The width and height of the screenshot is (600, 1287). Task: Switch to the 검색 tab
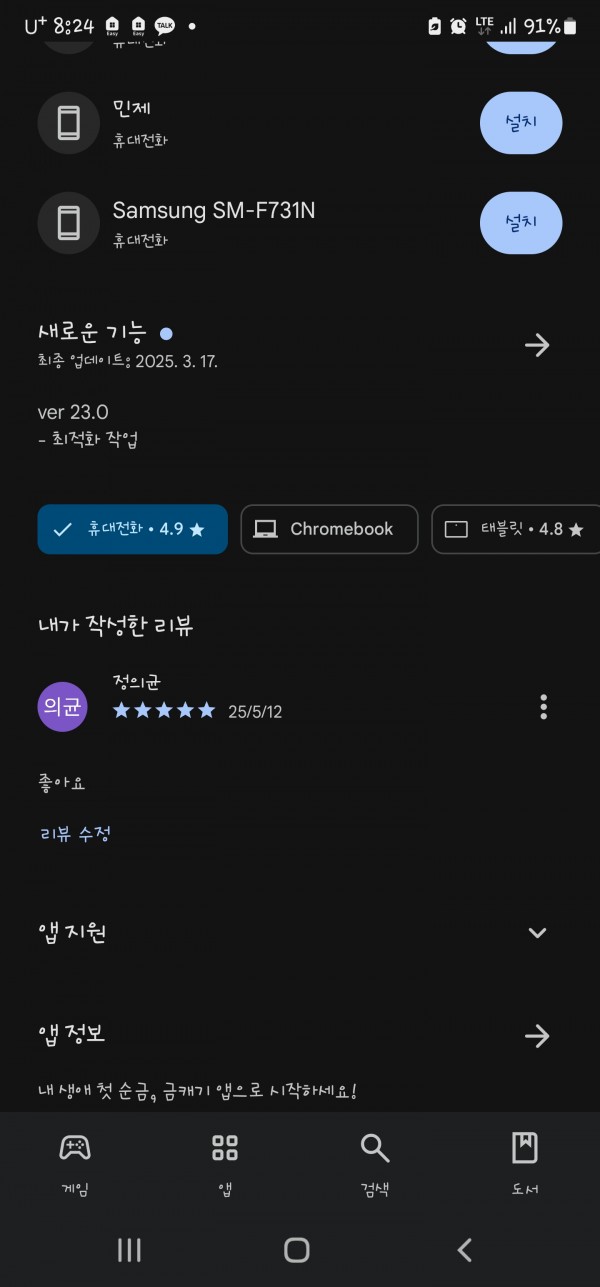[x=375, y=1165]
